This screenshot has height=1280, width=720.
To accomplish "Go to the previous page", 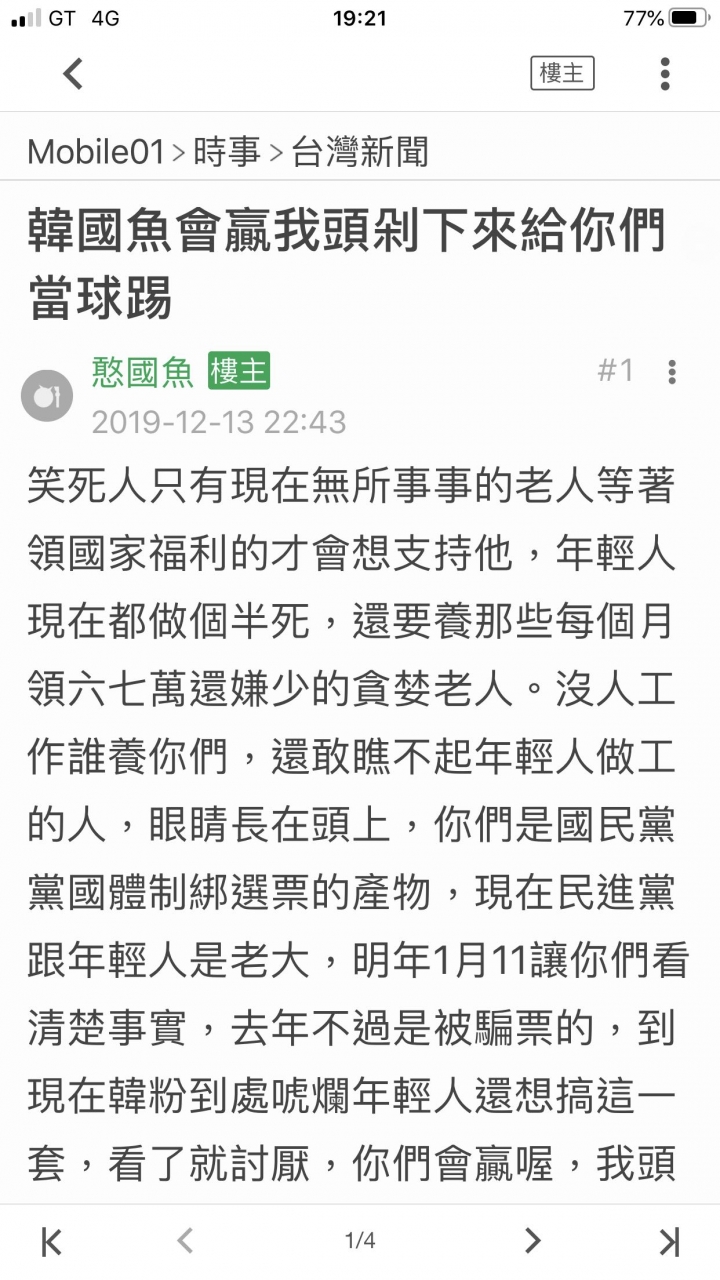I will 184,1241.
